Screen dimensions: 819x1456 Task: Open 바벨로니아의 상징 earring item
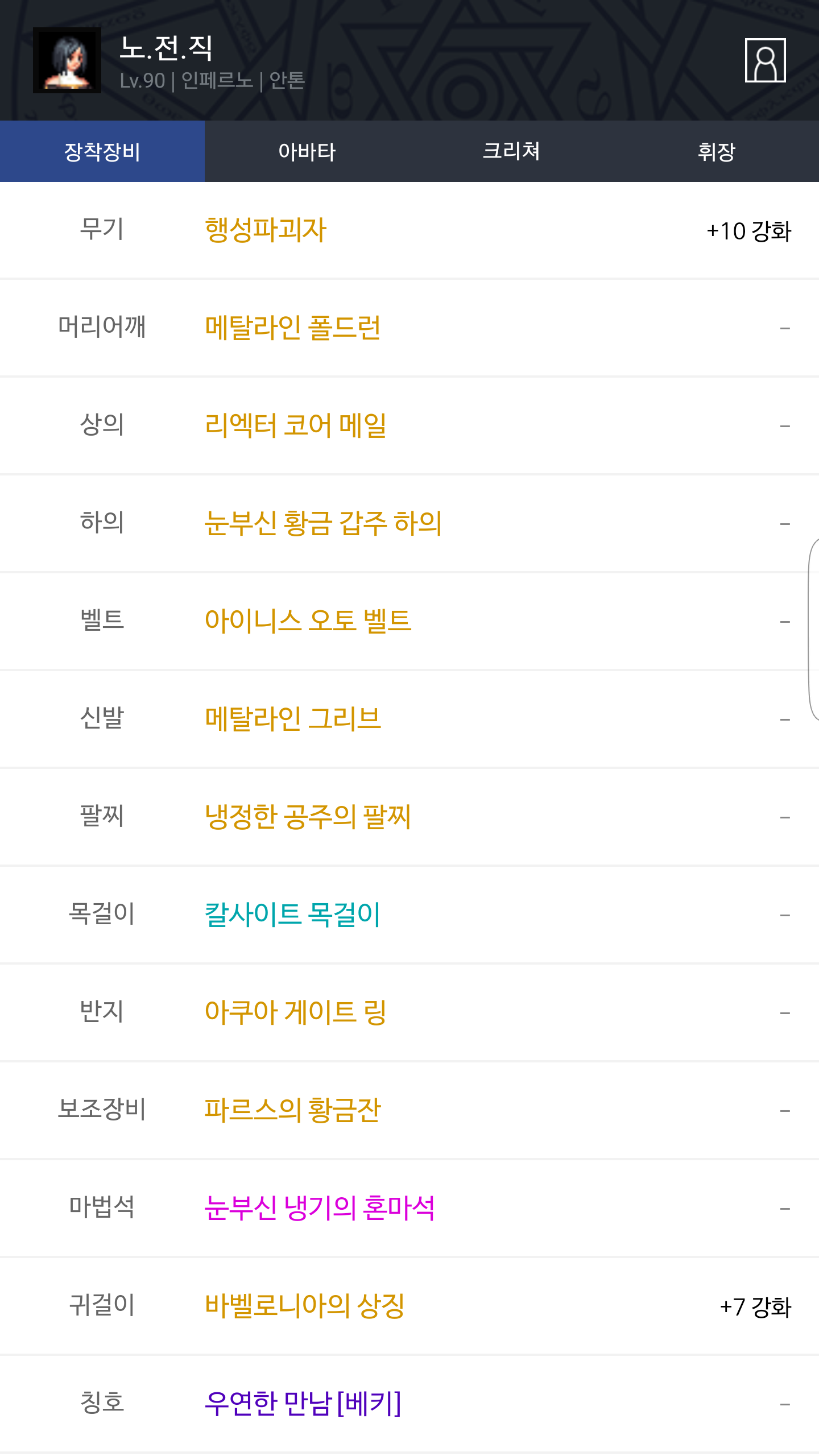tap(305, 1306)
